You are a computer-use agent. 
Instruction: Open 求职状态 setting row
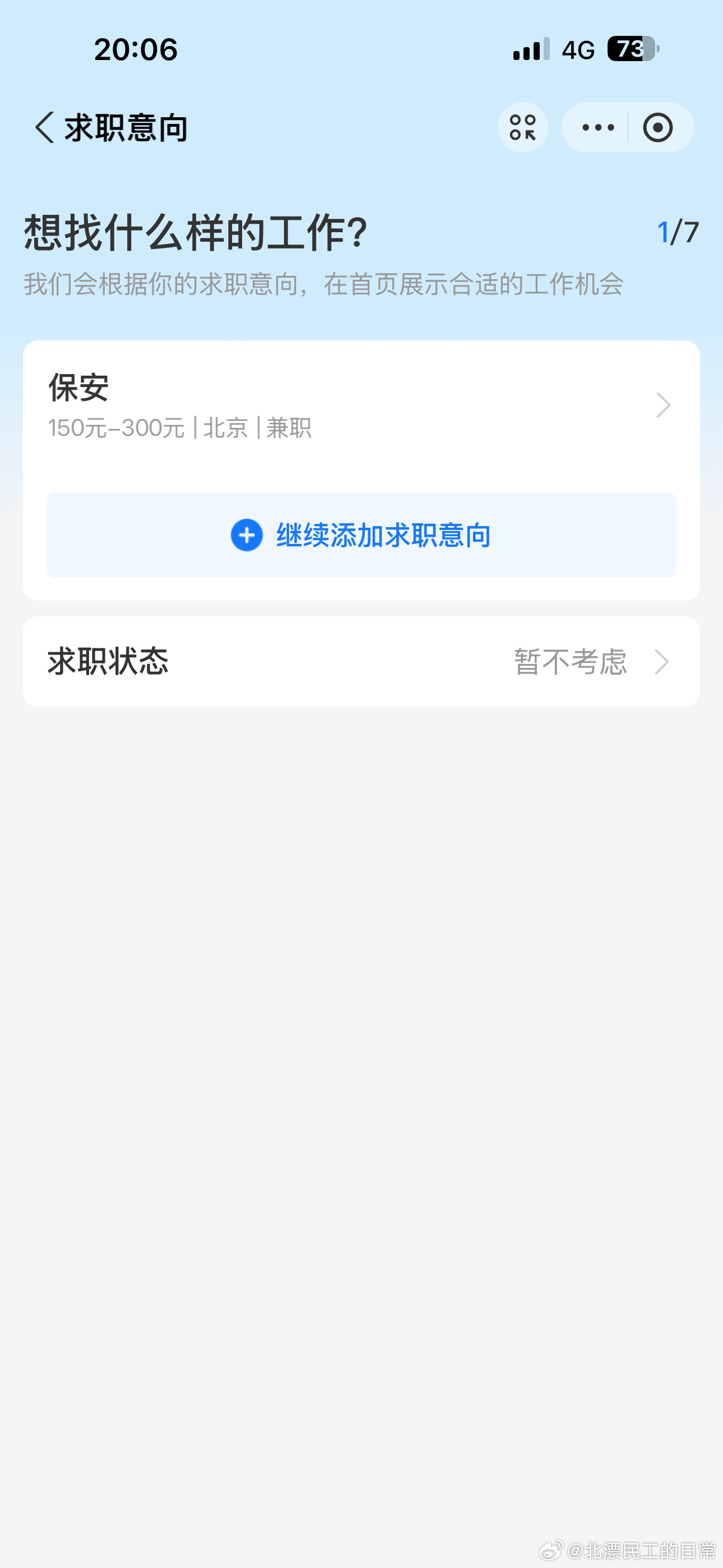tap(361, 662)
